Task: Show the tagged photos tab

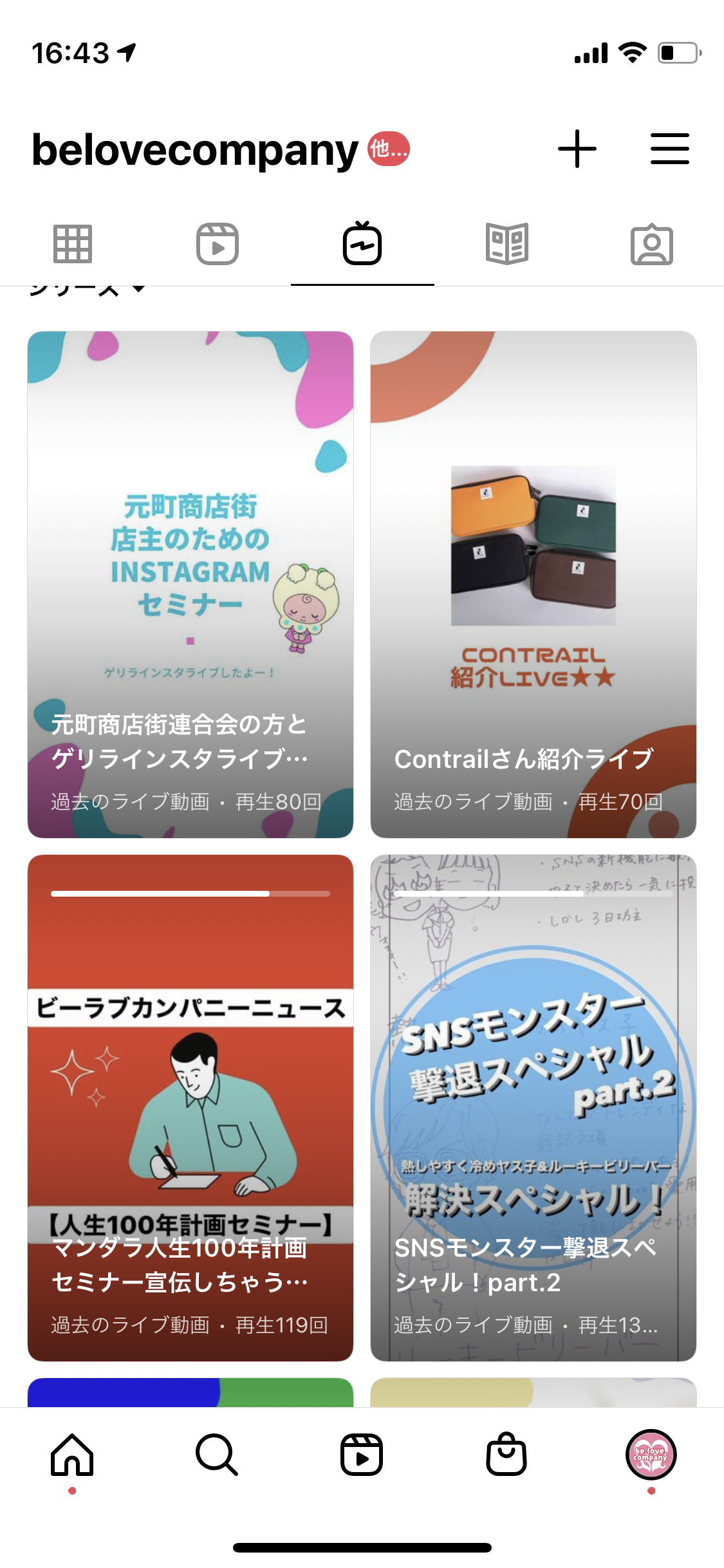Action: tap(651, 245)
